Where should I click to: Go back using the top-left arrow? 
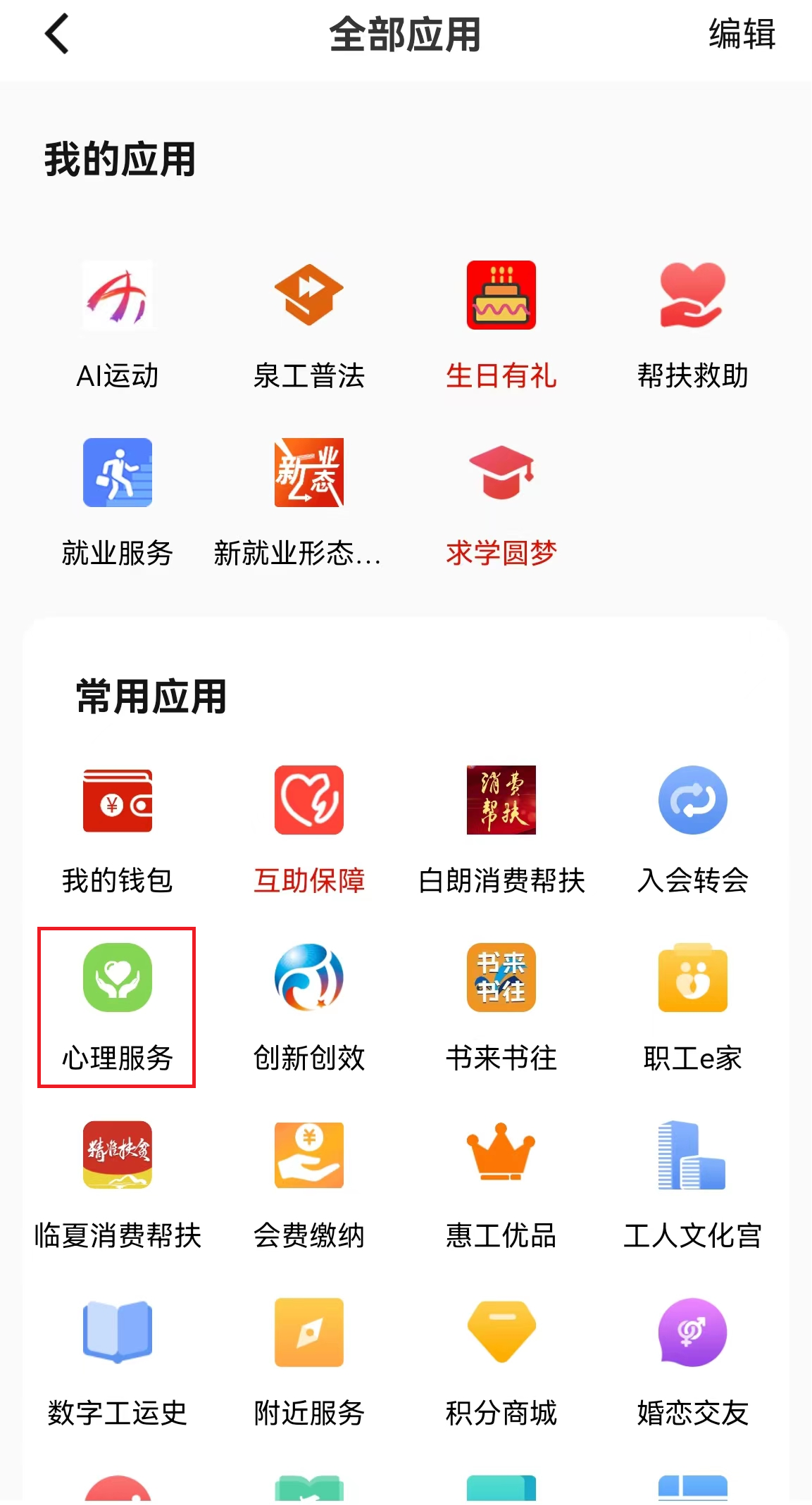pyautogui.click(x=57, y=34)
